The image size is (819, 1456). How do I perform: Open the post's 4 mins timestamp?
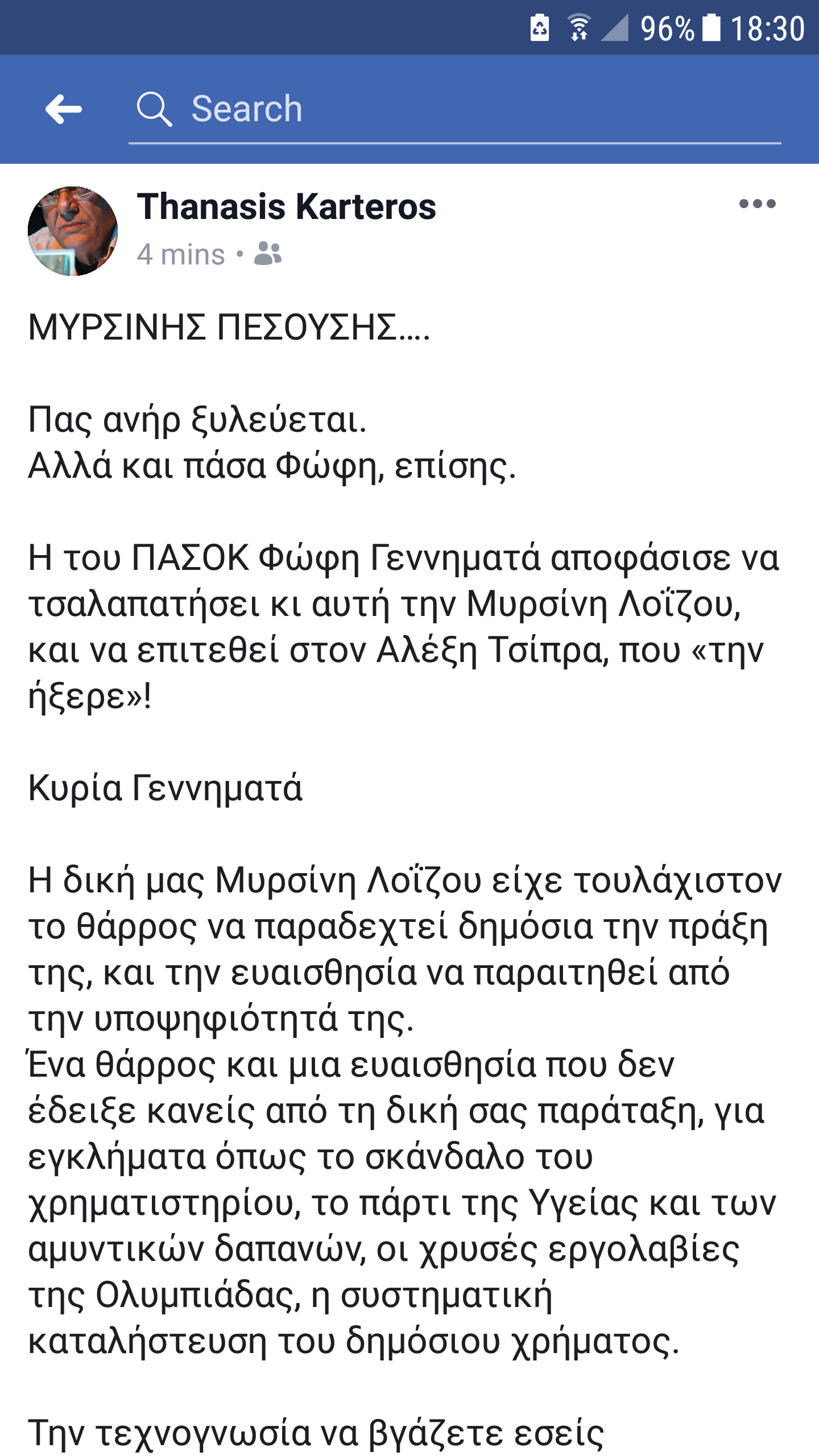point(181,254)
